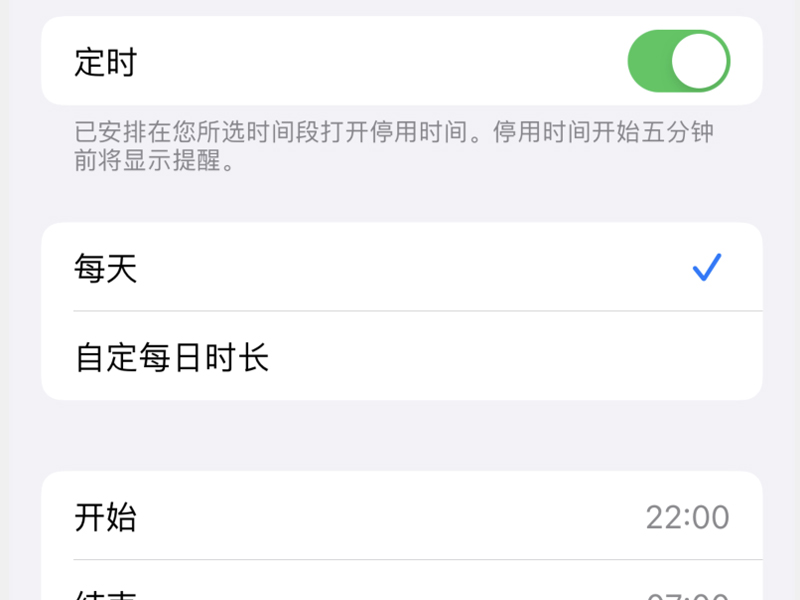Viewport: 800px width, 600px height.
Task: Turn off the 定时 schedule switch
Action: tap(678, 61)
